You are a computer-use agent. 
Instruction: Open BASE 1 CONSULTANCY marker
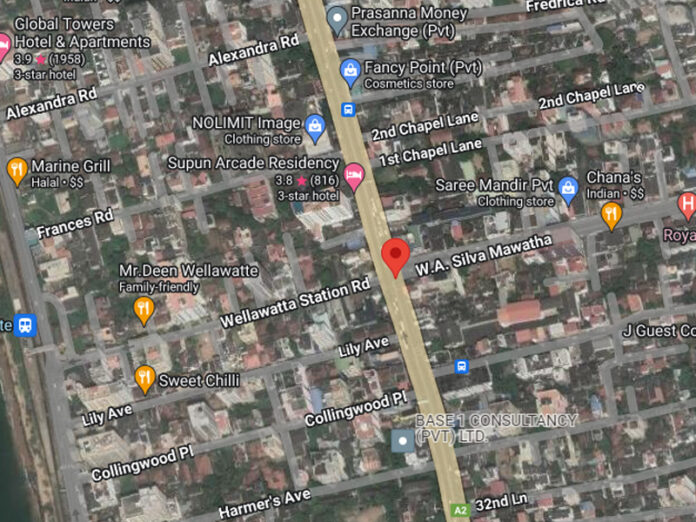(x=402, y=440)
